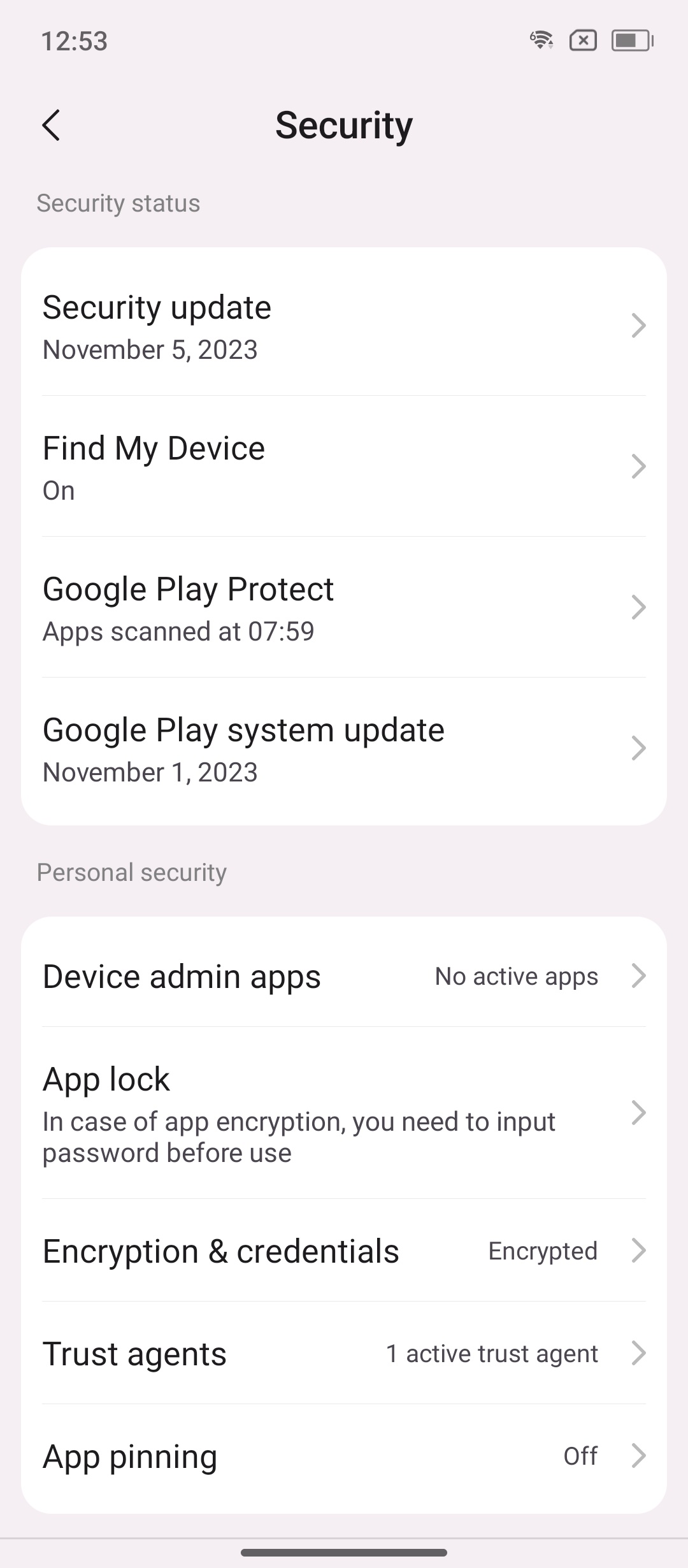Open App pinning setting

tap(344, 1456)
